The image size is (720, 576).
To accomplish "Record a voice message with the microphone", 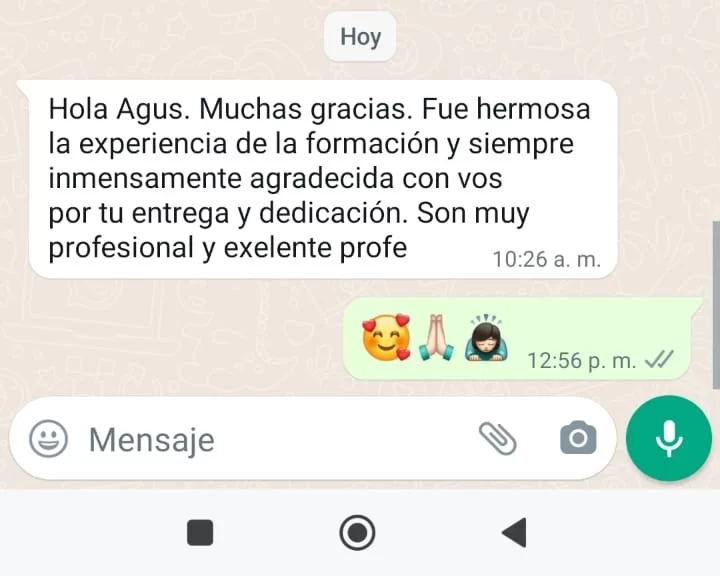I will coord(669,438).
